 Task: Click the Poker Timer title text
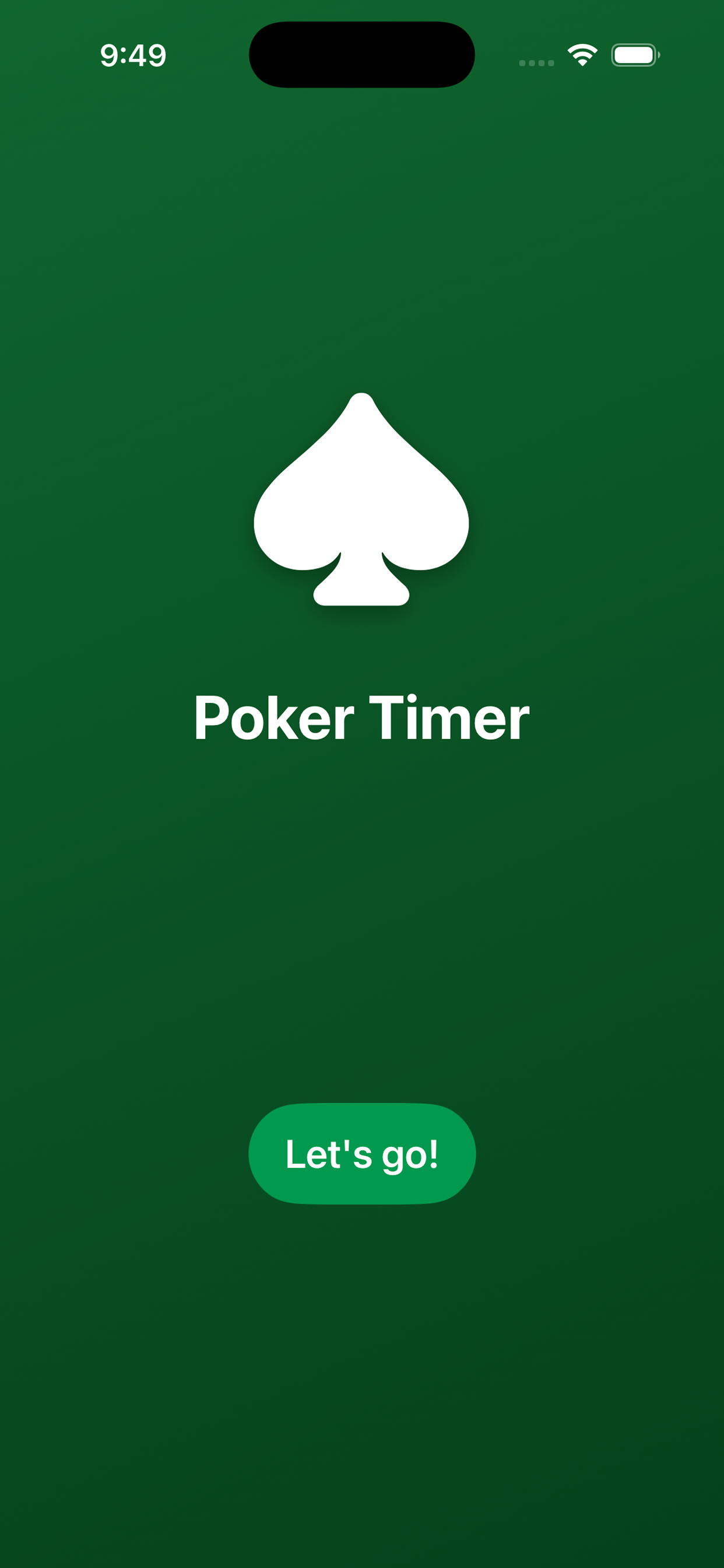coord(361,719)
